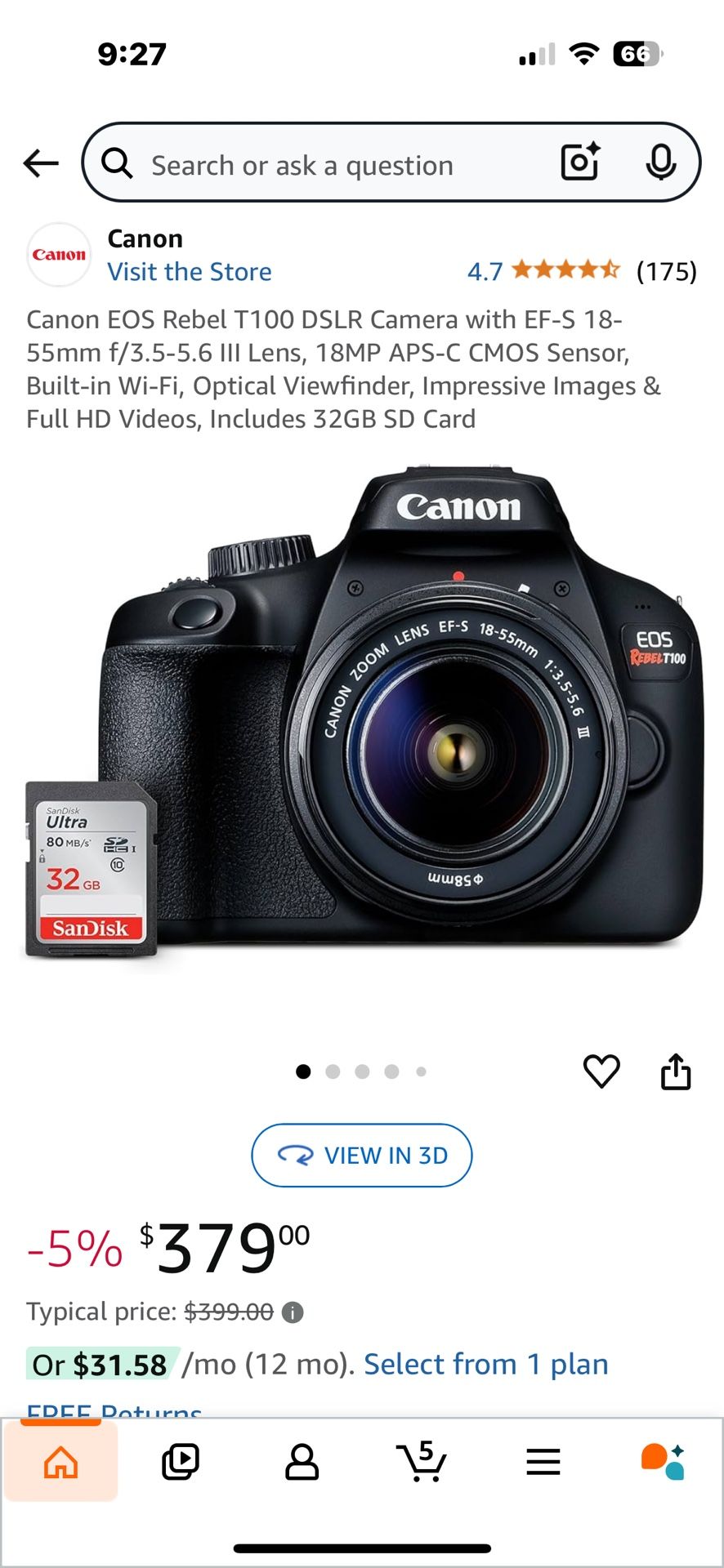The width and height of the screenshot is (724, 1568).
Task: Tap the info icon next to typical price
Action: (292, 1312)
